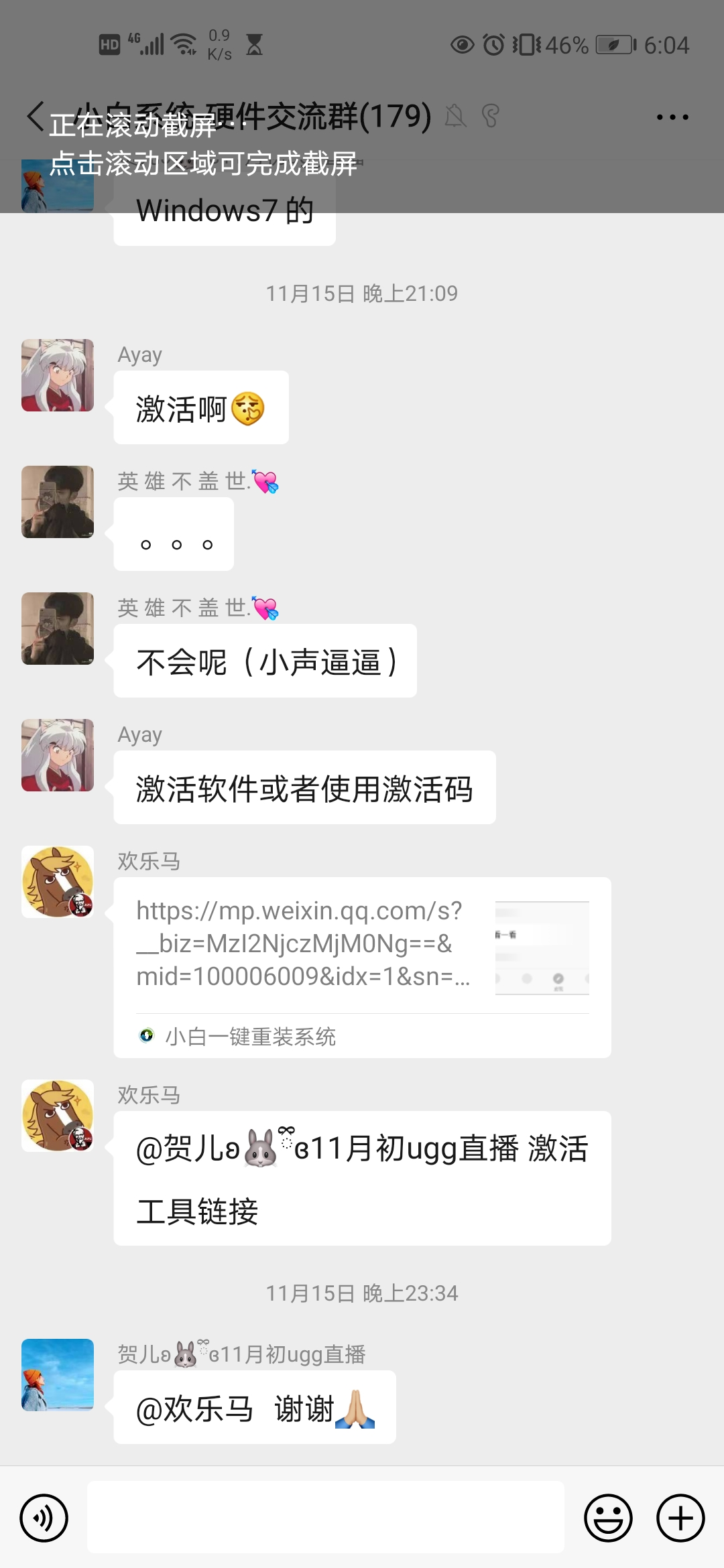The image size is (724, 1568).
Task: Open 贺儿's avatar beside the 谢谢 message
Action: point(58,1375)
